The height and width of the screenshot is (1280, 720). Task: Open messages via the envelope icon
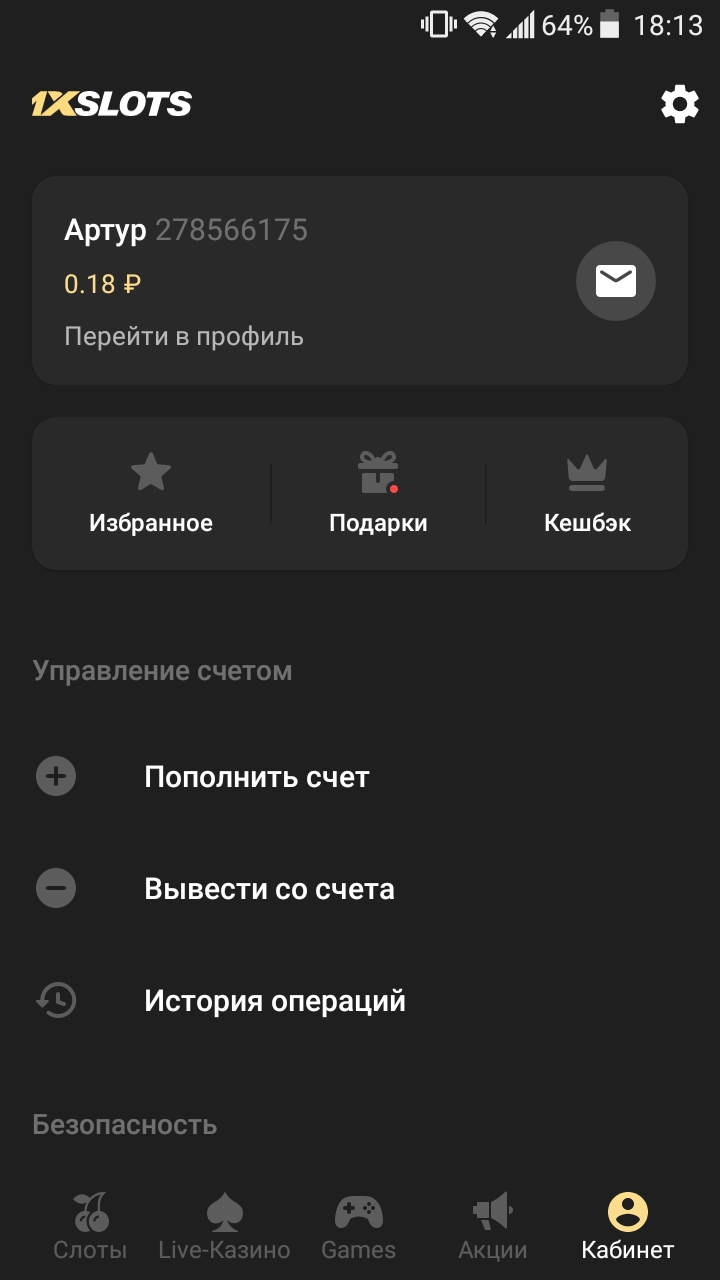pyautogui.click(x=615, y=281)
